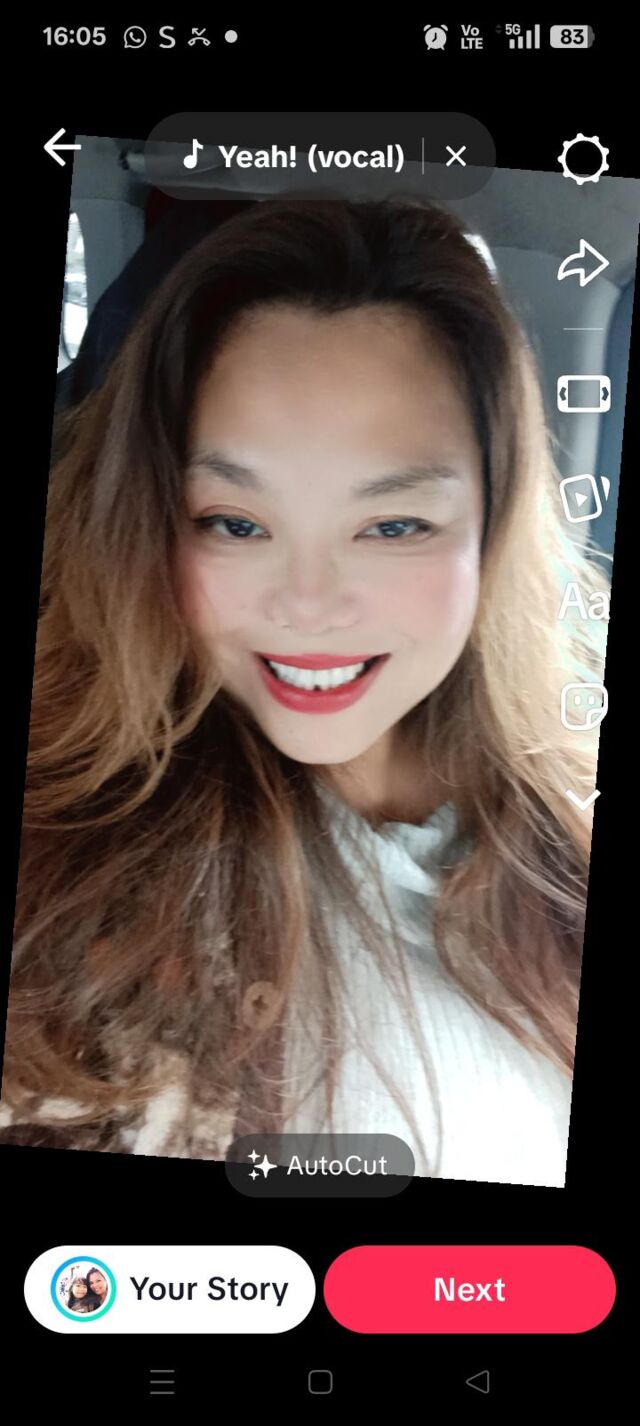Image resolution: width=640 pixels, height=1426 pixels.
Task: Open the settings gear icon
Action: tap(583, 159)
